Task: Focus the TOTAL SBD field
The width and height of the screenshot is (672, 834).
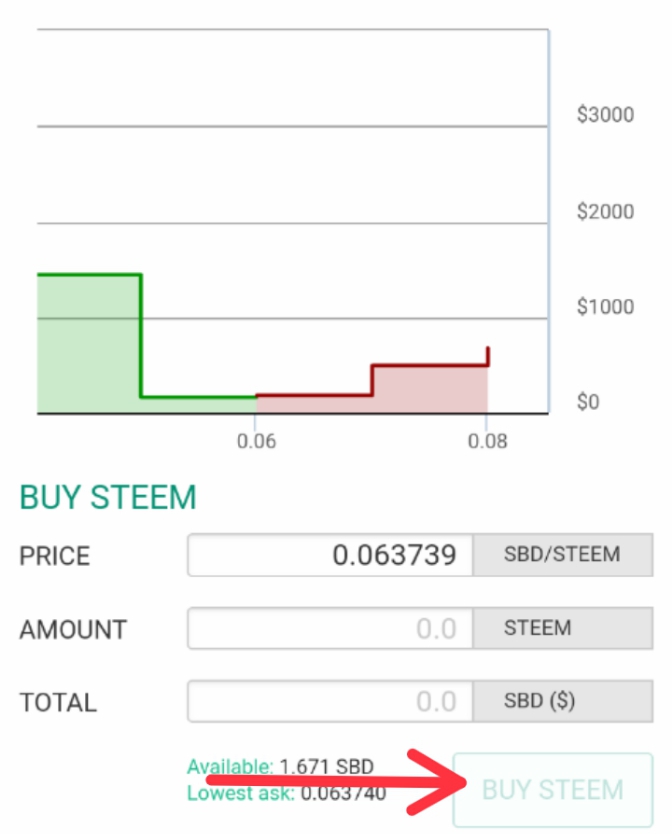Action: click(330, 702)
